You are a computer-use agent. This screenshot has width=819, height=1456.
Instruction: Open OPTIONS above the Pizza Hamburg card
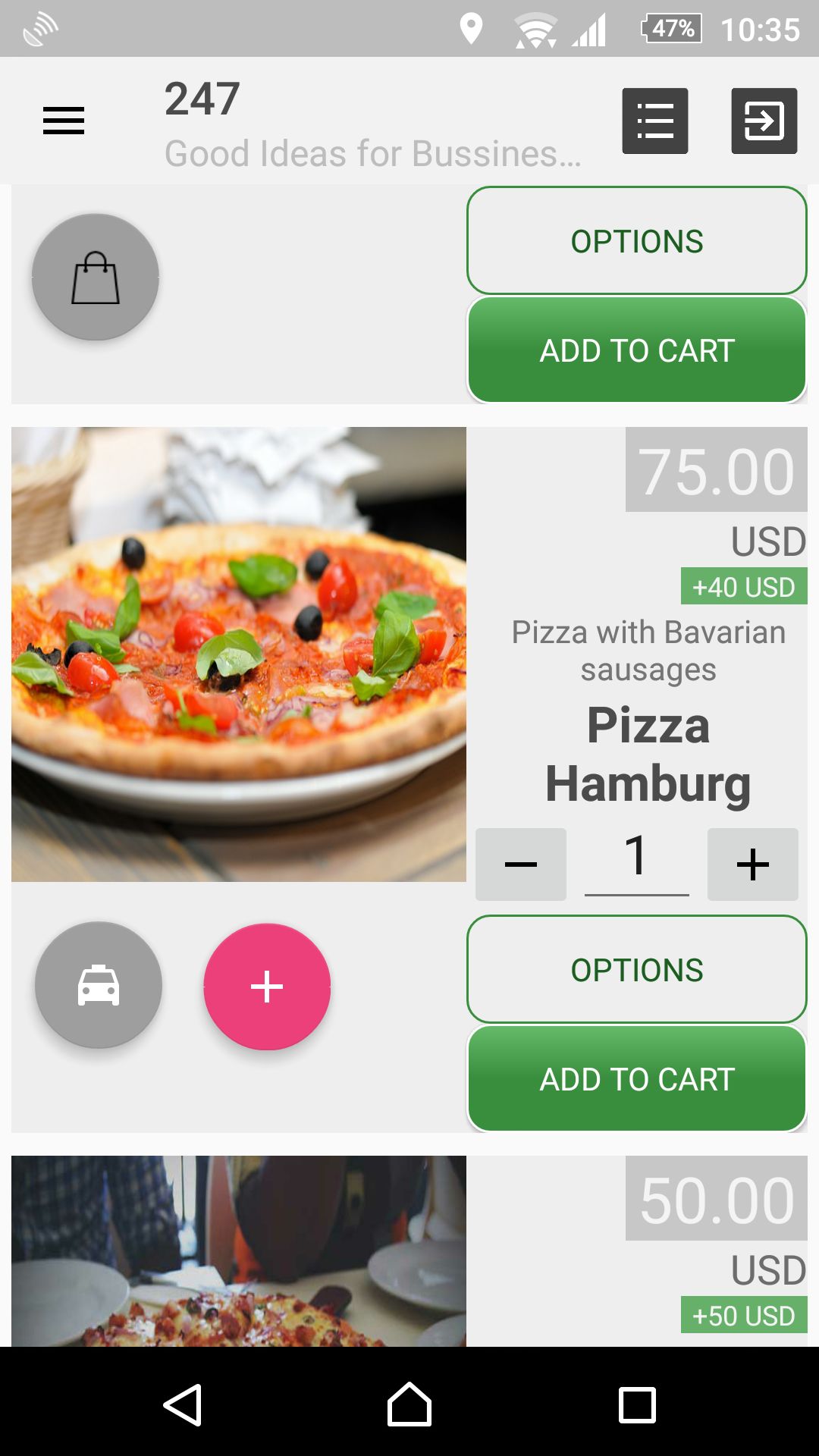coord(636,241)
